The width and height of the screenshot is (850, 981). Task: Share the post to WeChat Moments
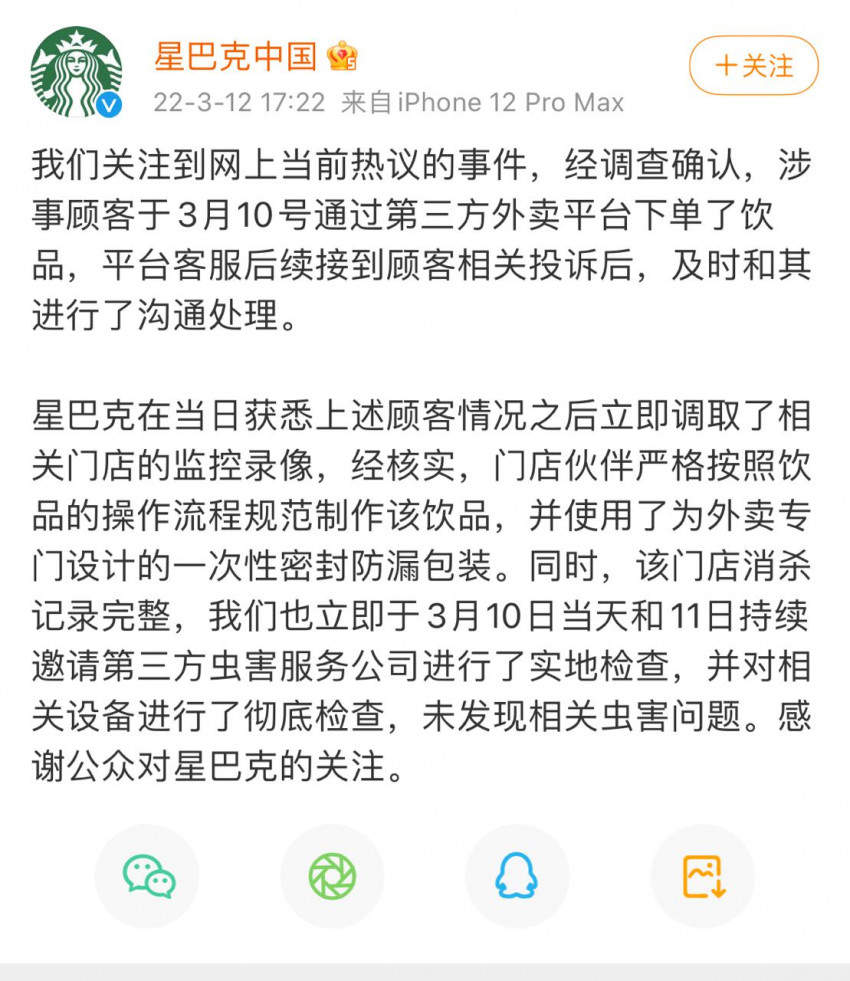(x=332, y=876)
